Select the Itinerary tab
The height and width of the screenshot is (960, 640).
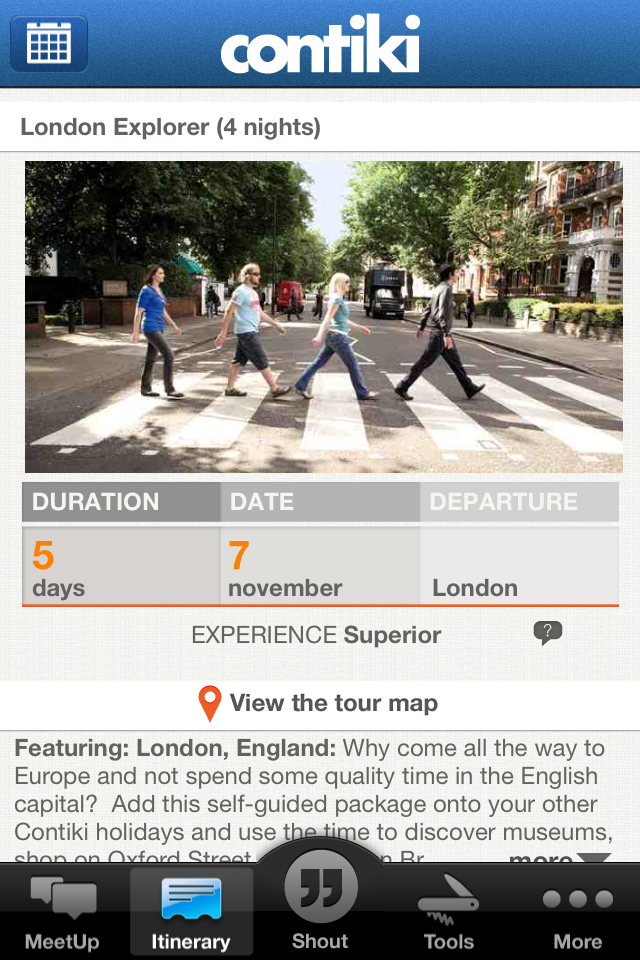coord(191,912)
